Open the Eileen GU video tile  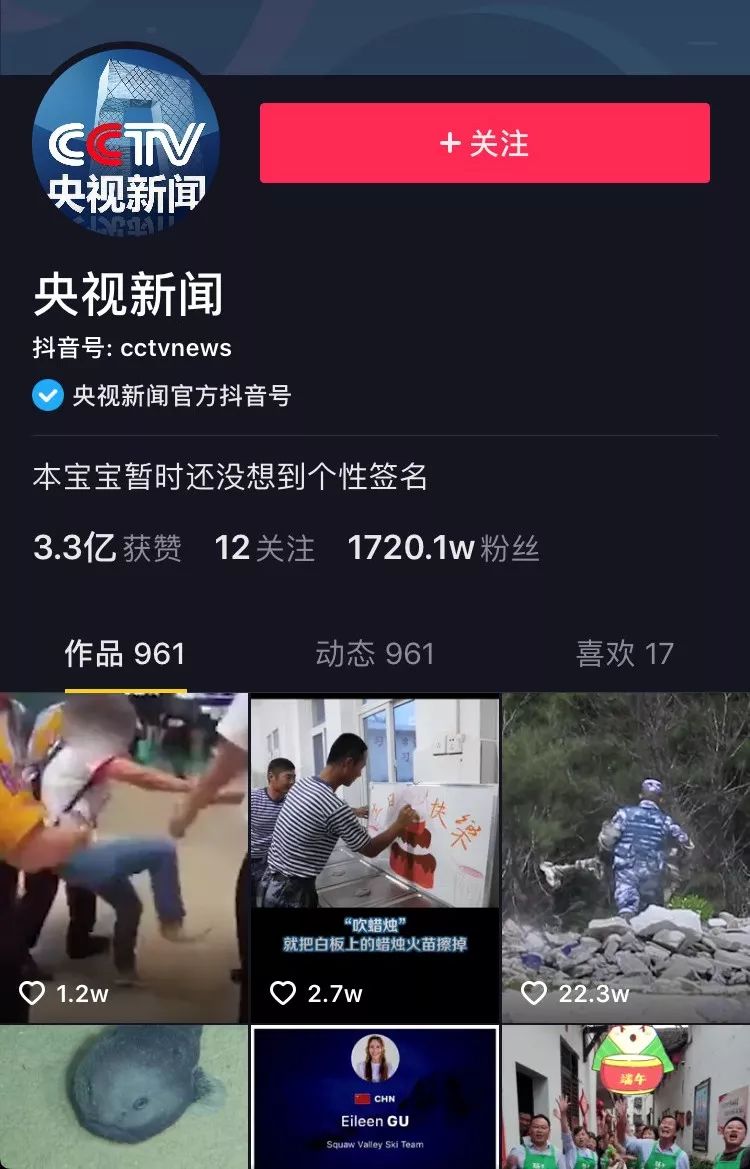point(374,1098)
